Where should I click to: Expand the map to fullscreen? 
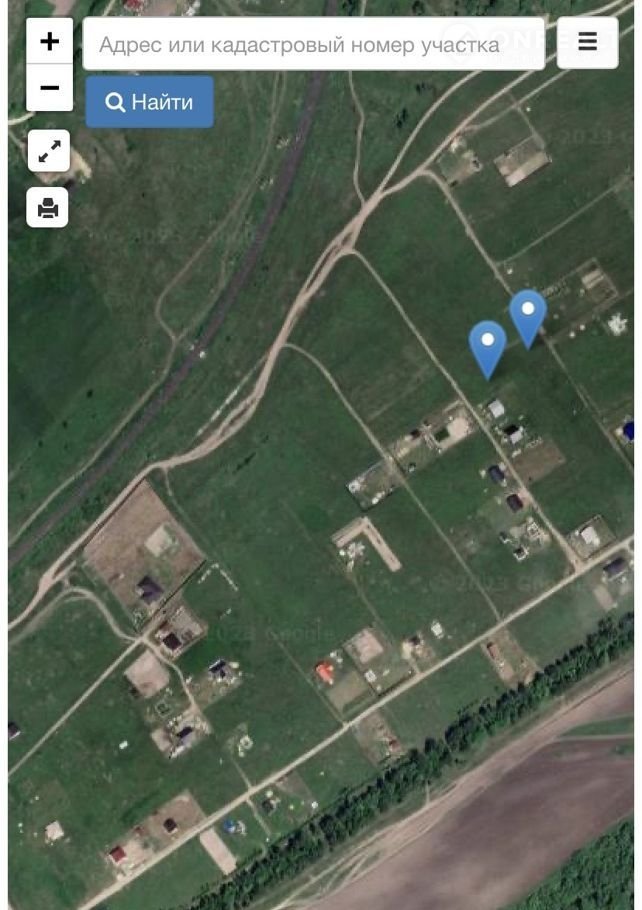click(x=48, y=152)
